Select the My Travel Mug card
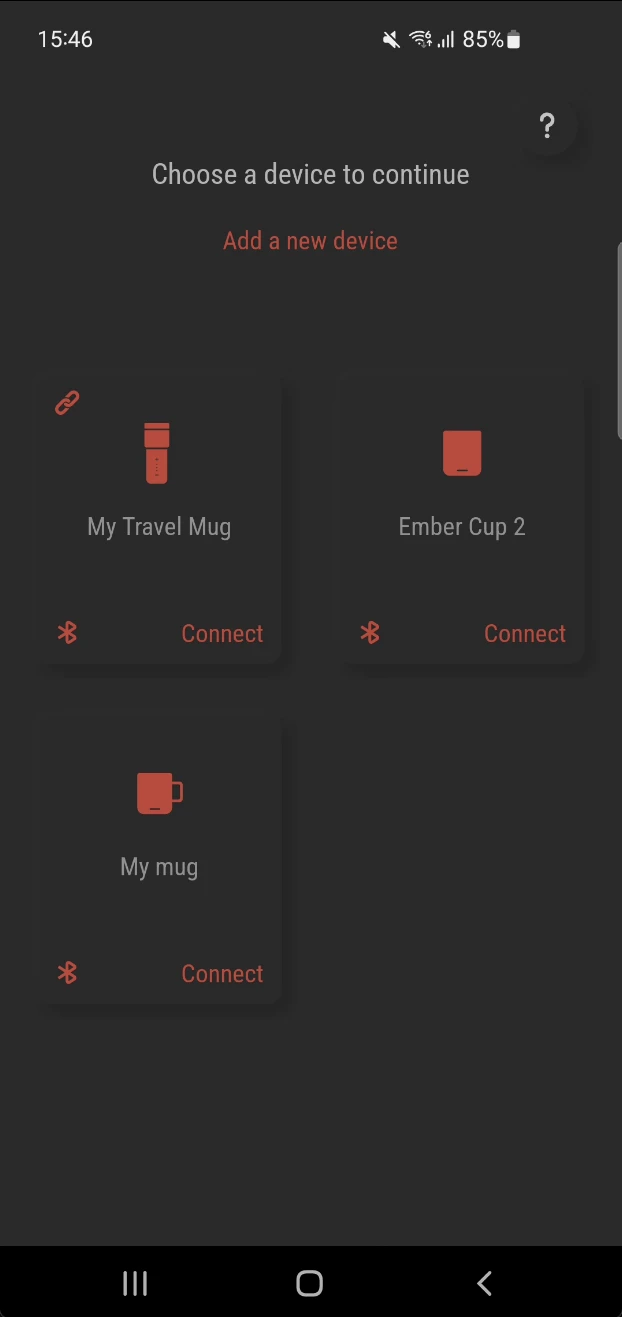The height and width of the screenshot is (1317, 622). (x=159, y=500)
